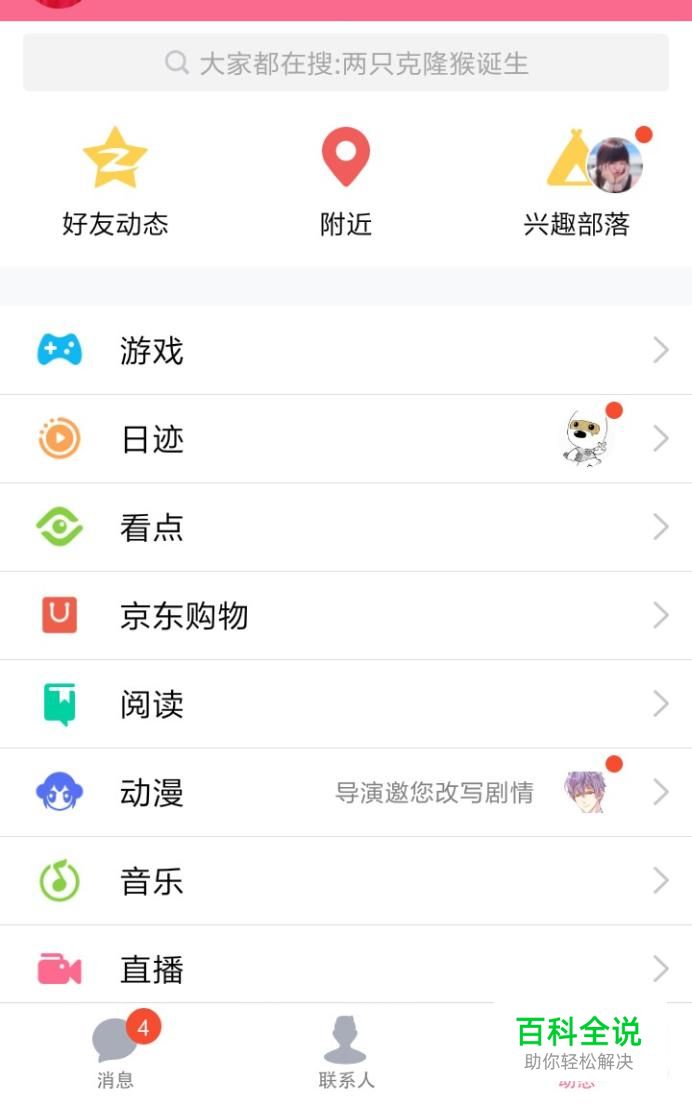Image resolution: width=692 pixels, height=1106 pixels.
Task: Switch to the 消息 tab
Action: pyautogui.click(x=116, y=1054)
